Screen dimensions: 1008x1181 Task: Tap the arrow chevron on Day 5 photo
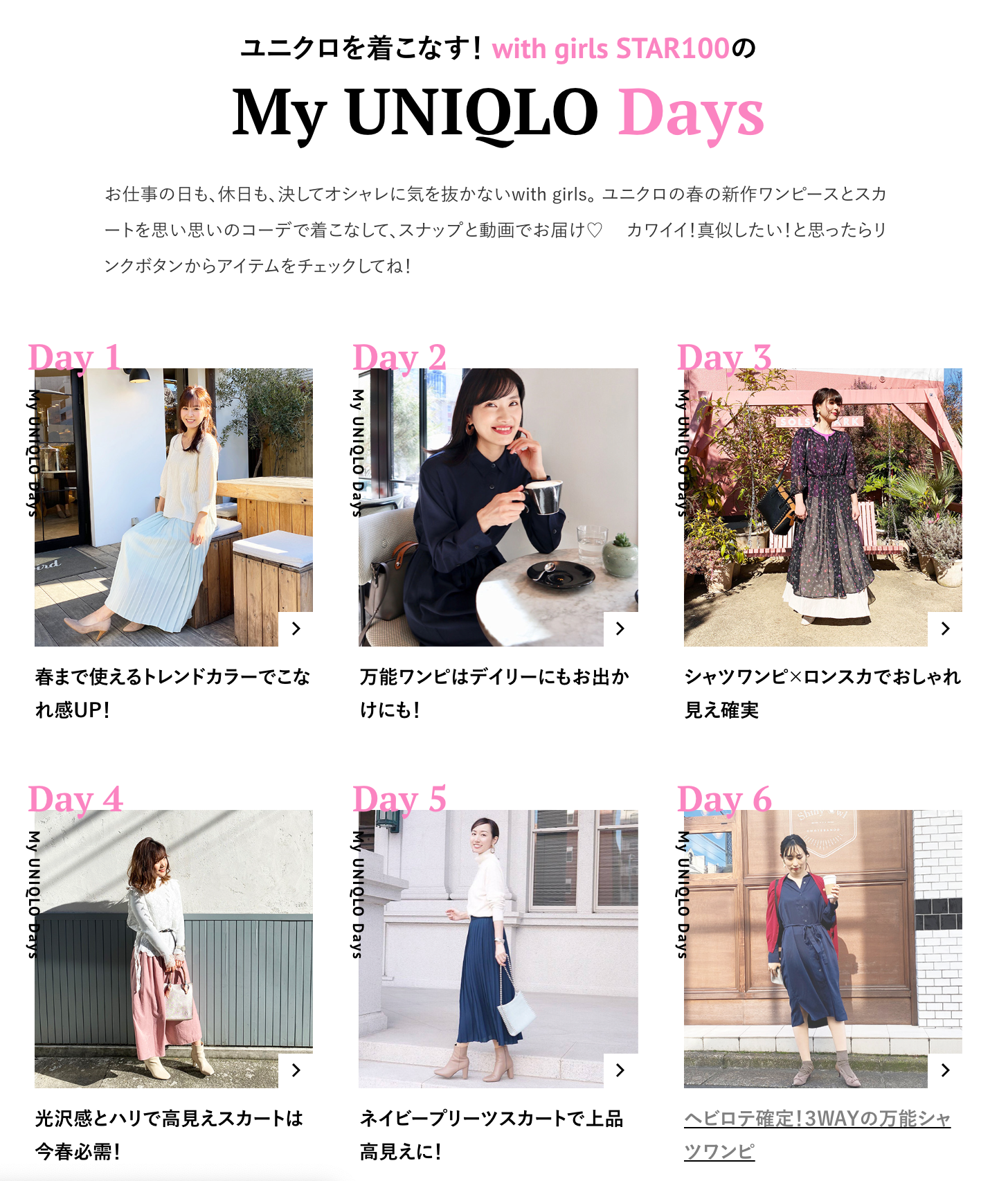tap(620, 1070)
